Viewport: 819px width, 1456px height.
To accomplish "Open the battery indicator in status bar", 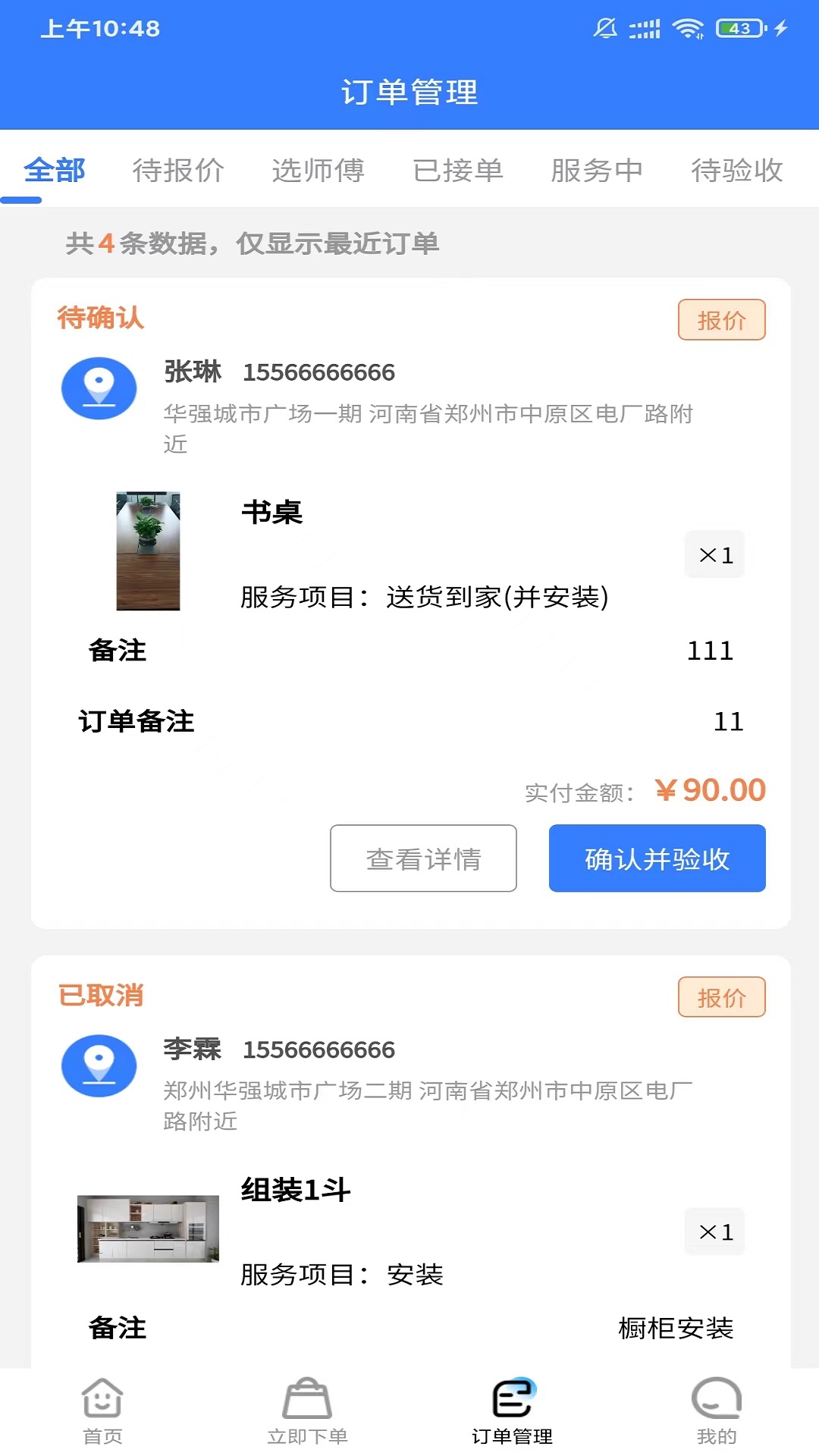I will 736,29.
